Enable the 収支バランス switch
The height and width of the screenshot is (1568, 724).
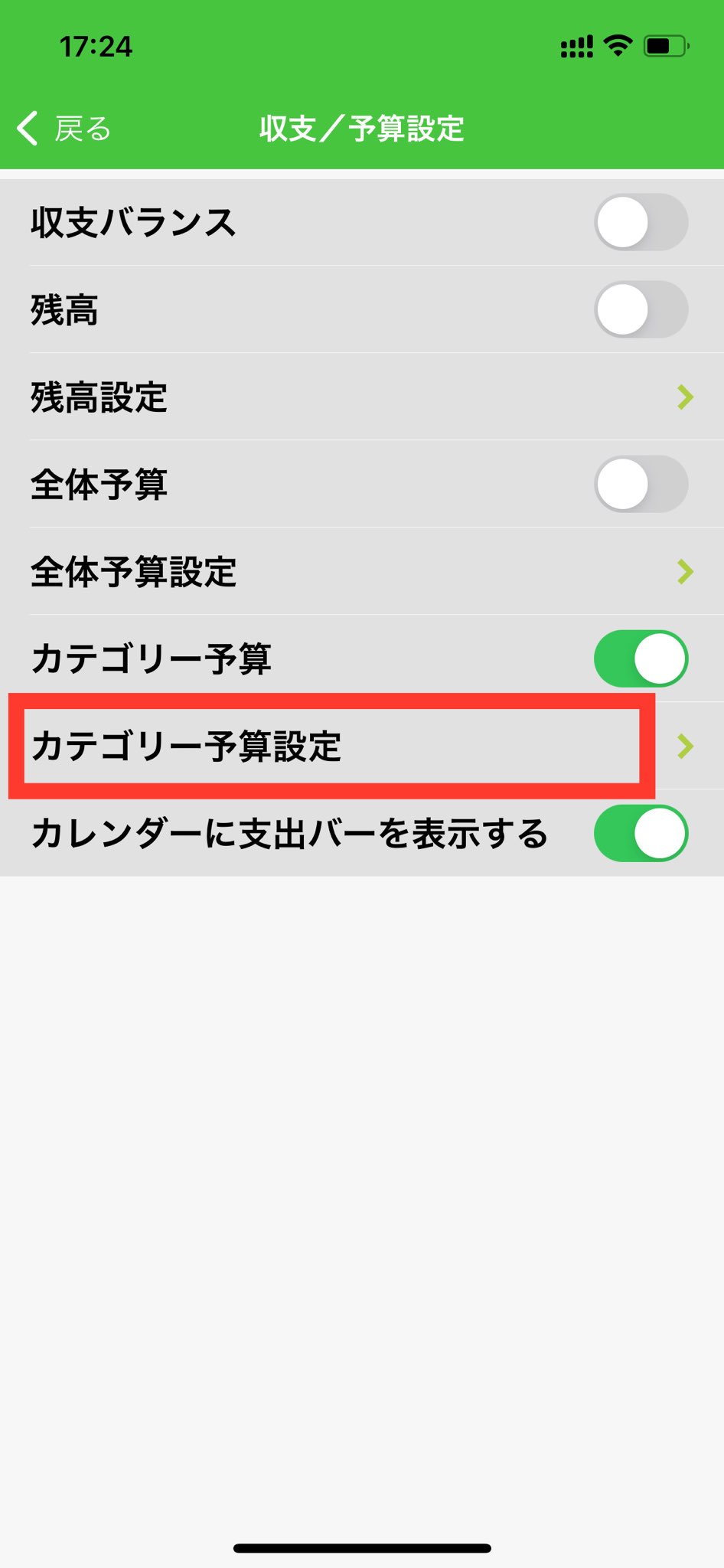(x=641, y=223)
